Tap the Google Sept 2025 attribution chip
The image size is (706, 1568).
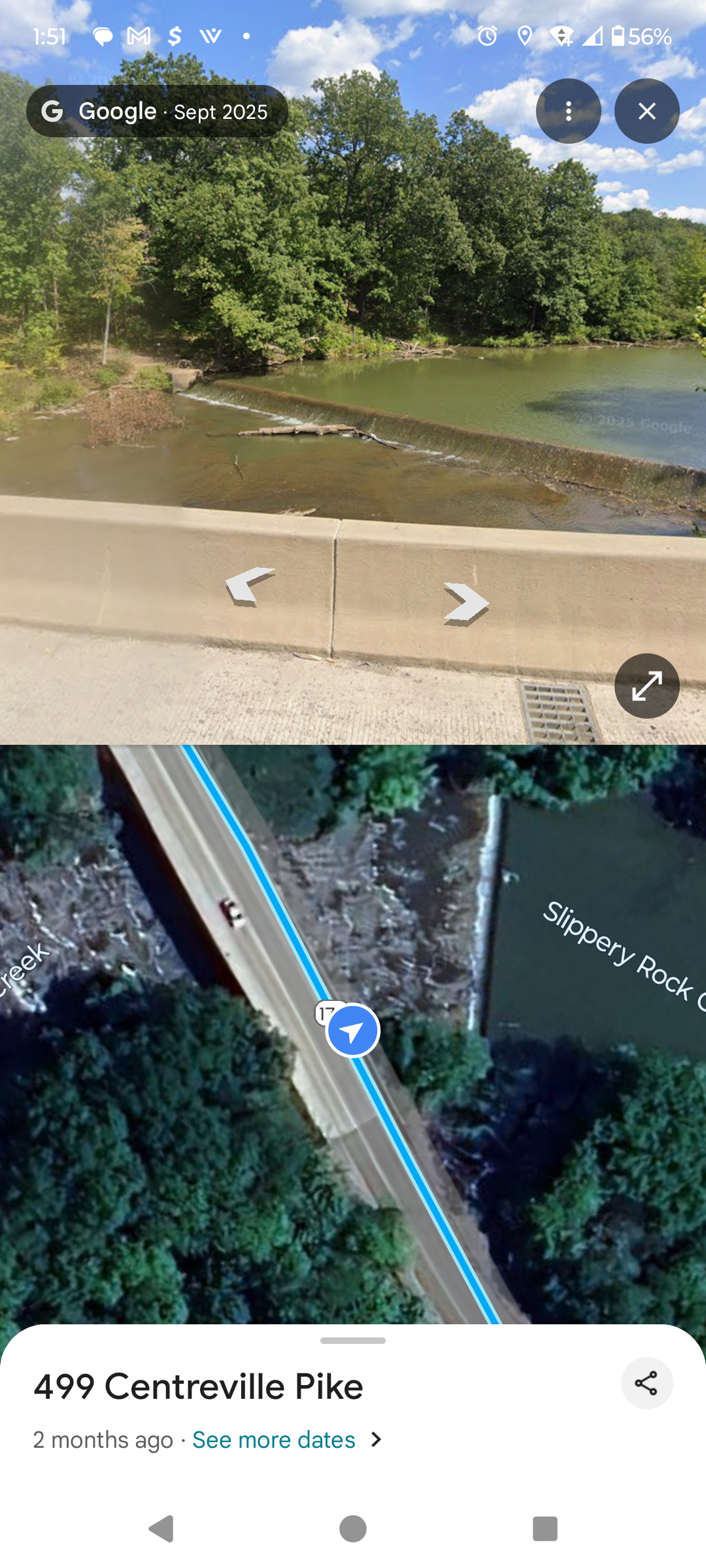[x=157, y=111]
